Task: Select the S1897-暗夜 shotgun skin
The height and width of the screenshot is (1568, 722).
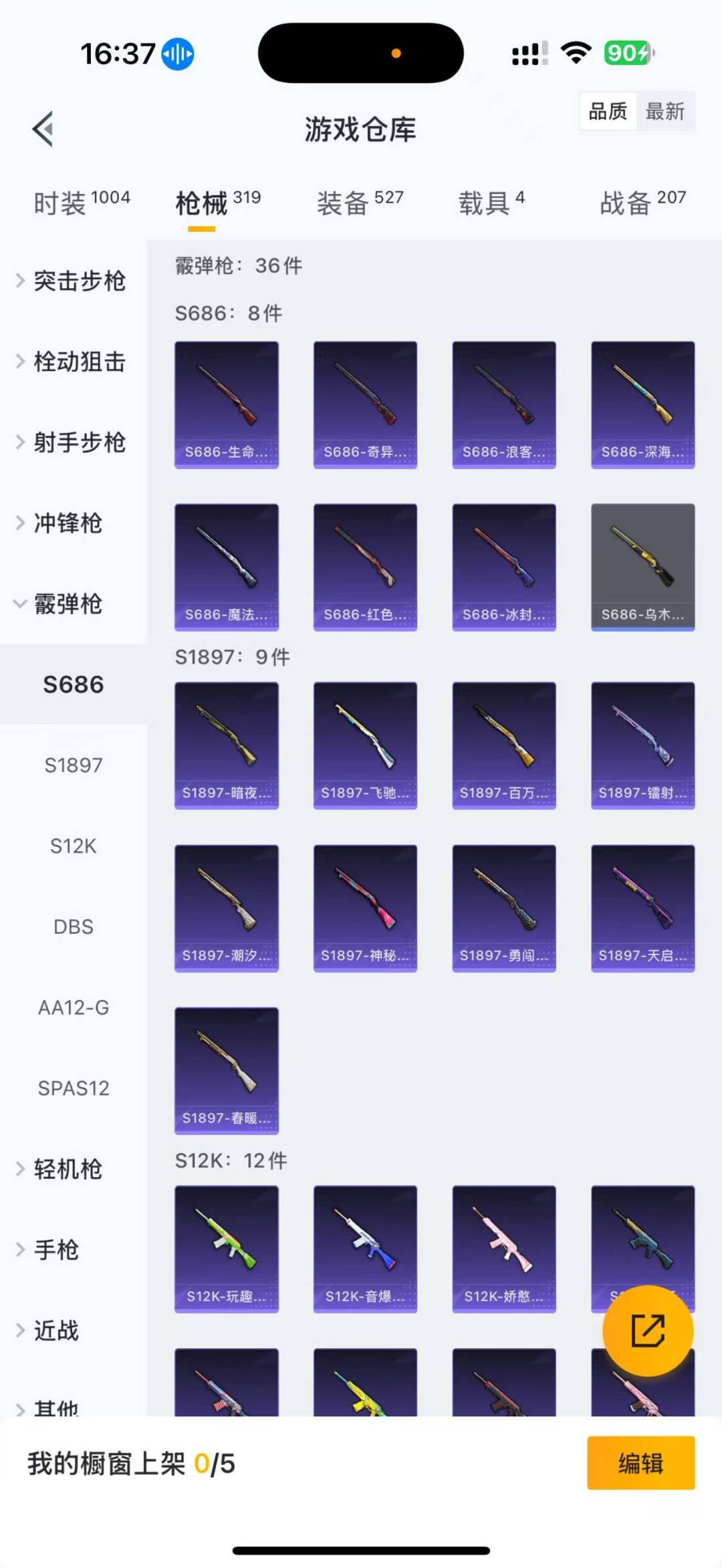Action: point(227,743)
